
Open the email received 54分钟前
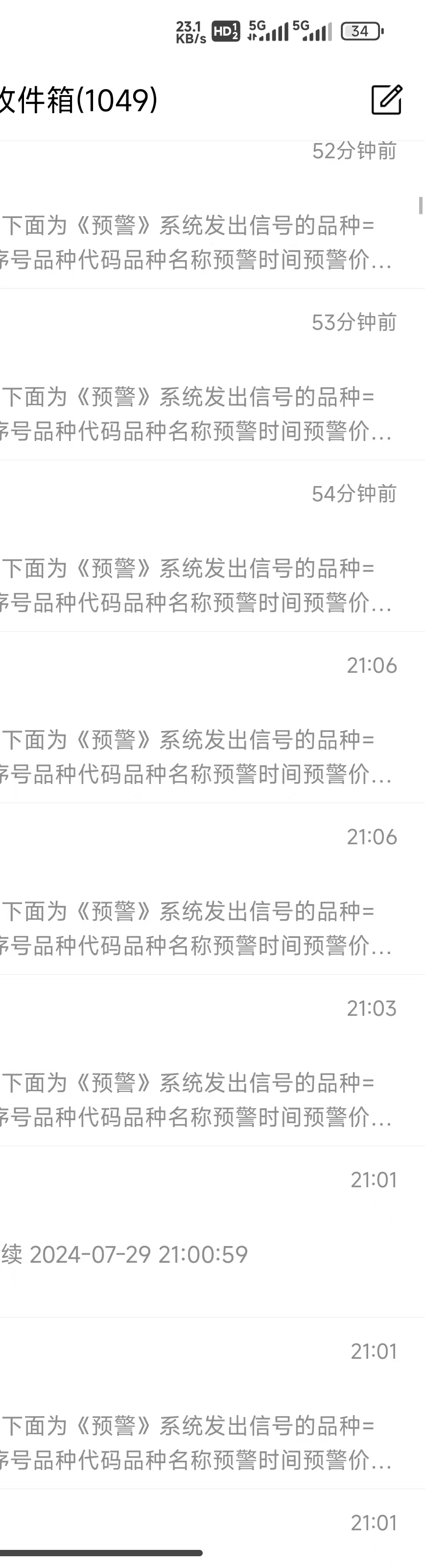pyautogui.click(x=194, y=585)
